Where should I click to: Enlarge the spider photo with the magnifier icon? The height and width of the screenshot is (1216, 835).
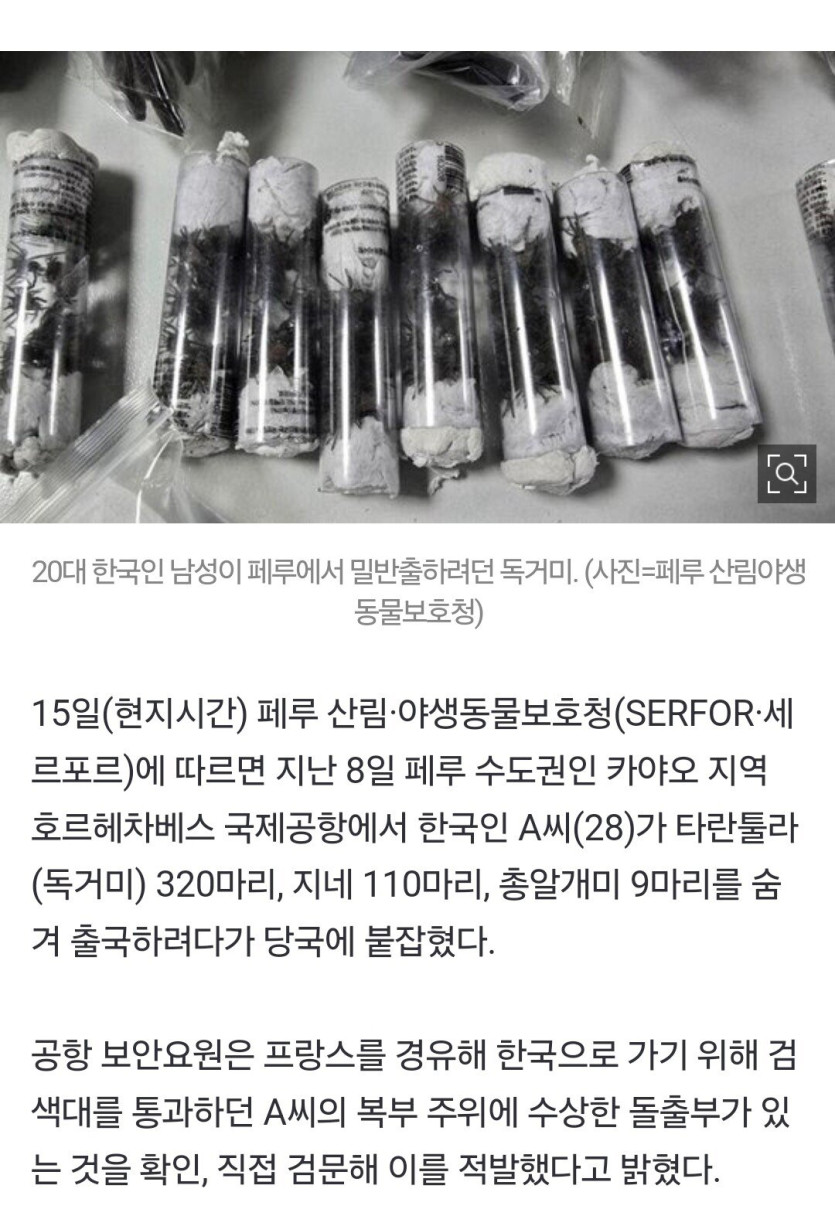787,473
